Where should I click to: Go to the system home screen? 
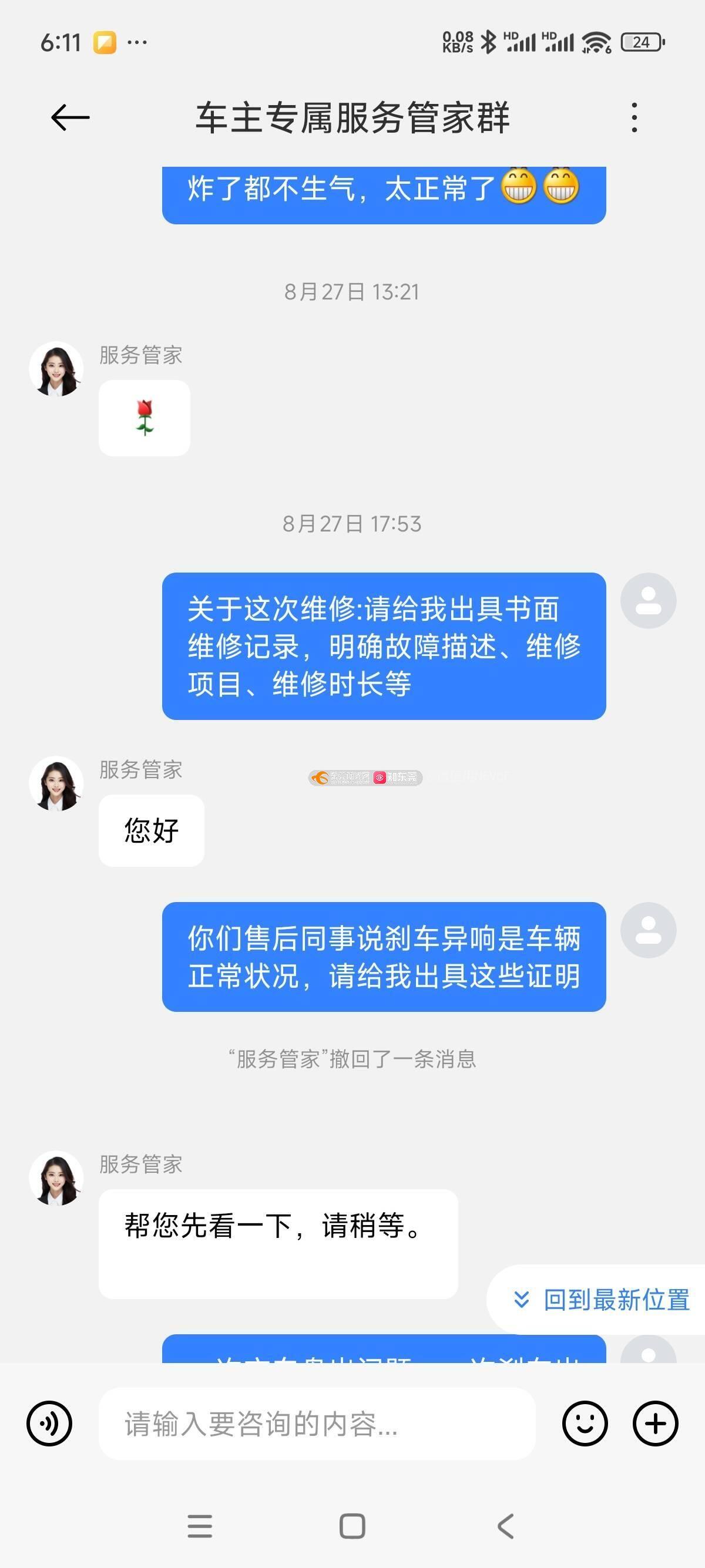[x=352, y=1526]
